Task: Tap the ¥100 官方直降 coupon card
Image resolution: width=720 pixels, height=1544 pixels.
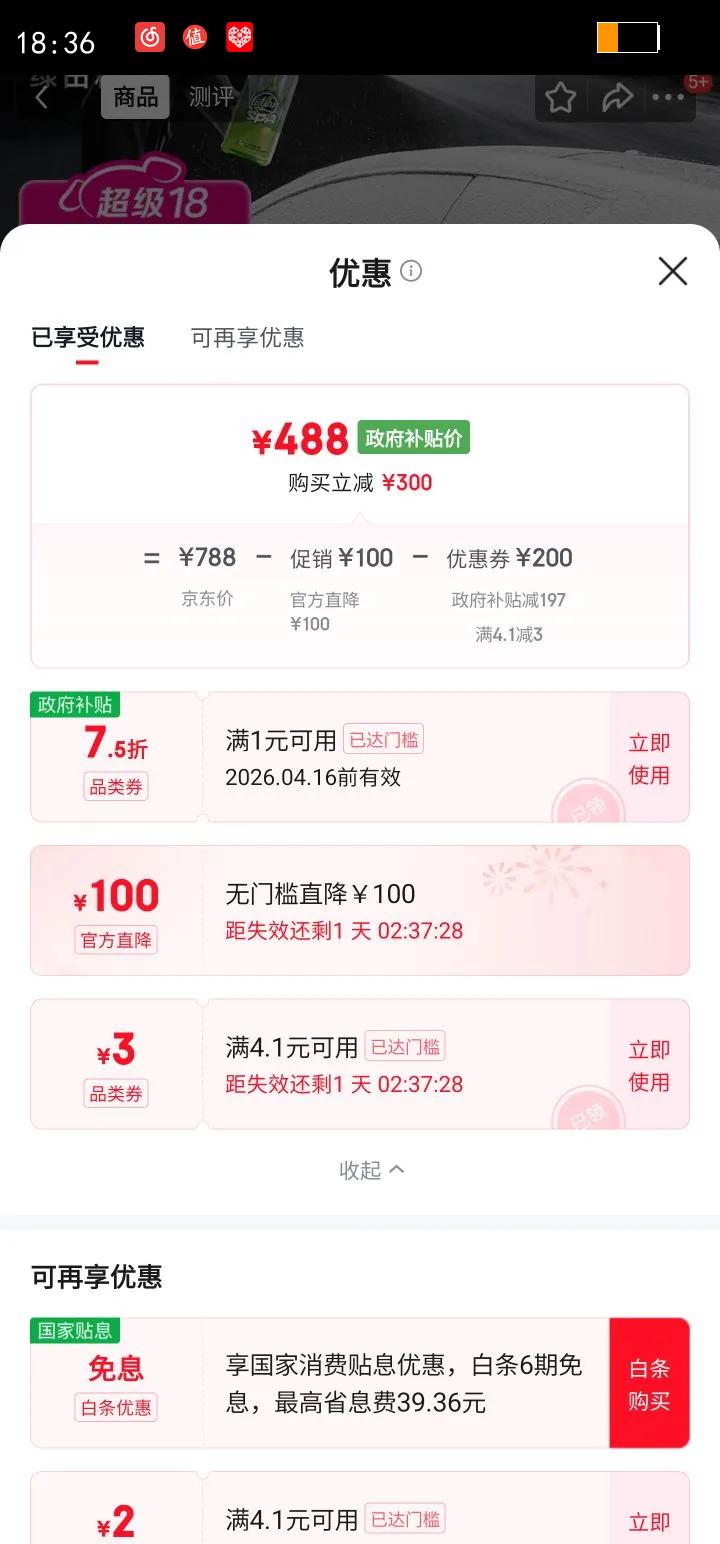Action: tap(360, 910)
